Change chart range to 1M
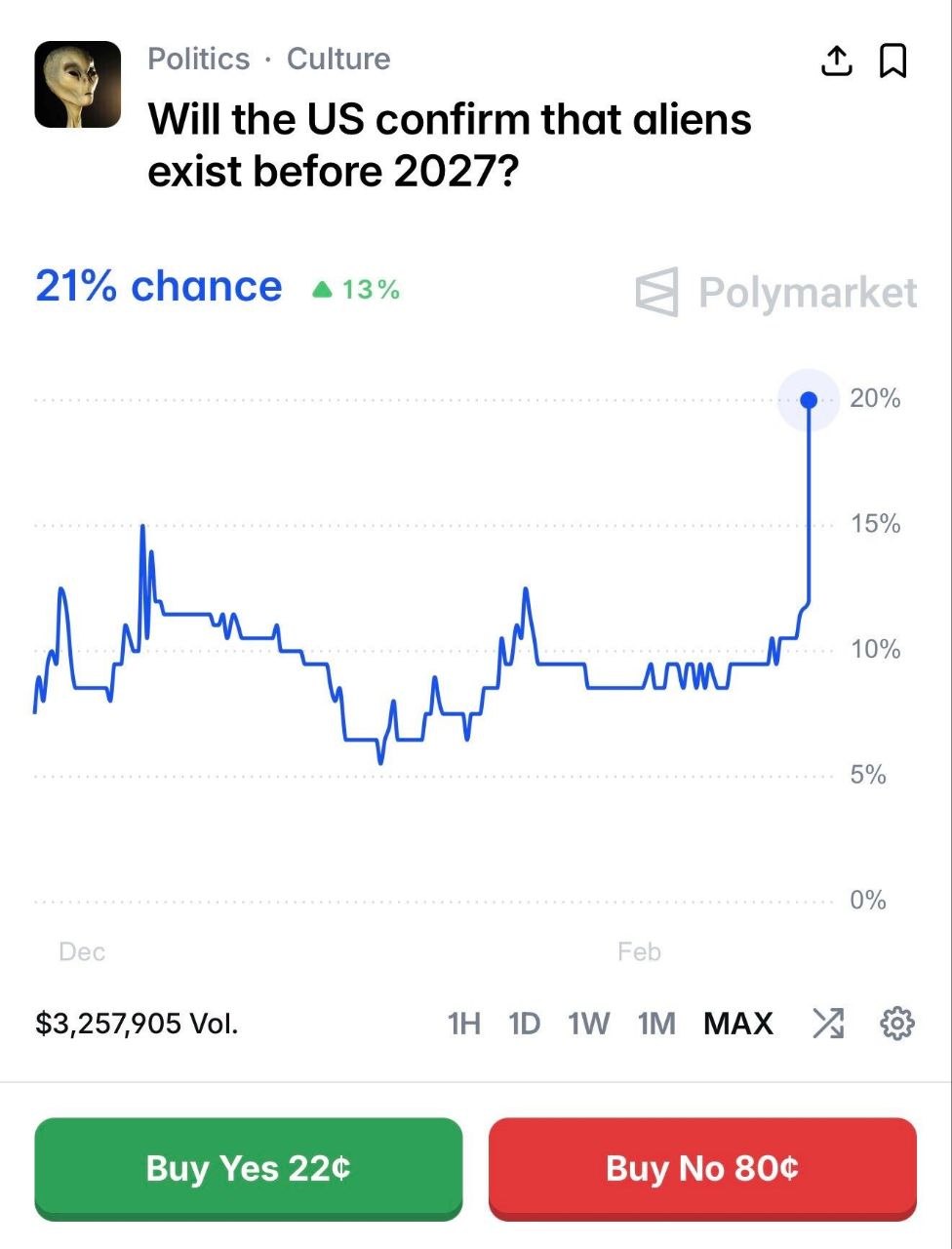 click(x=656, y=1024)
